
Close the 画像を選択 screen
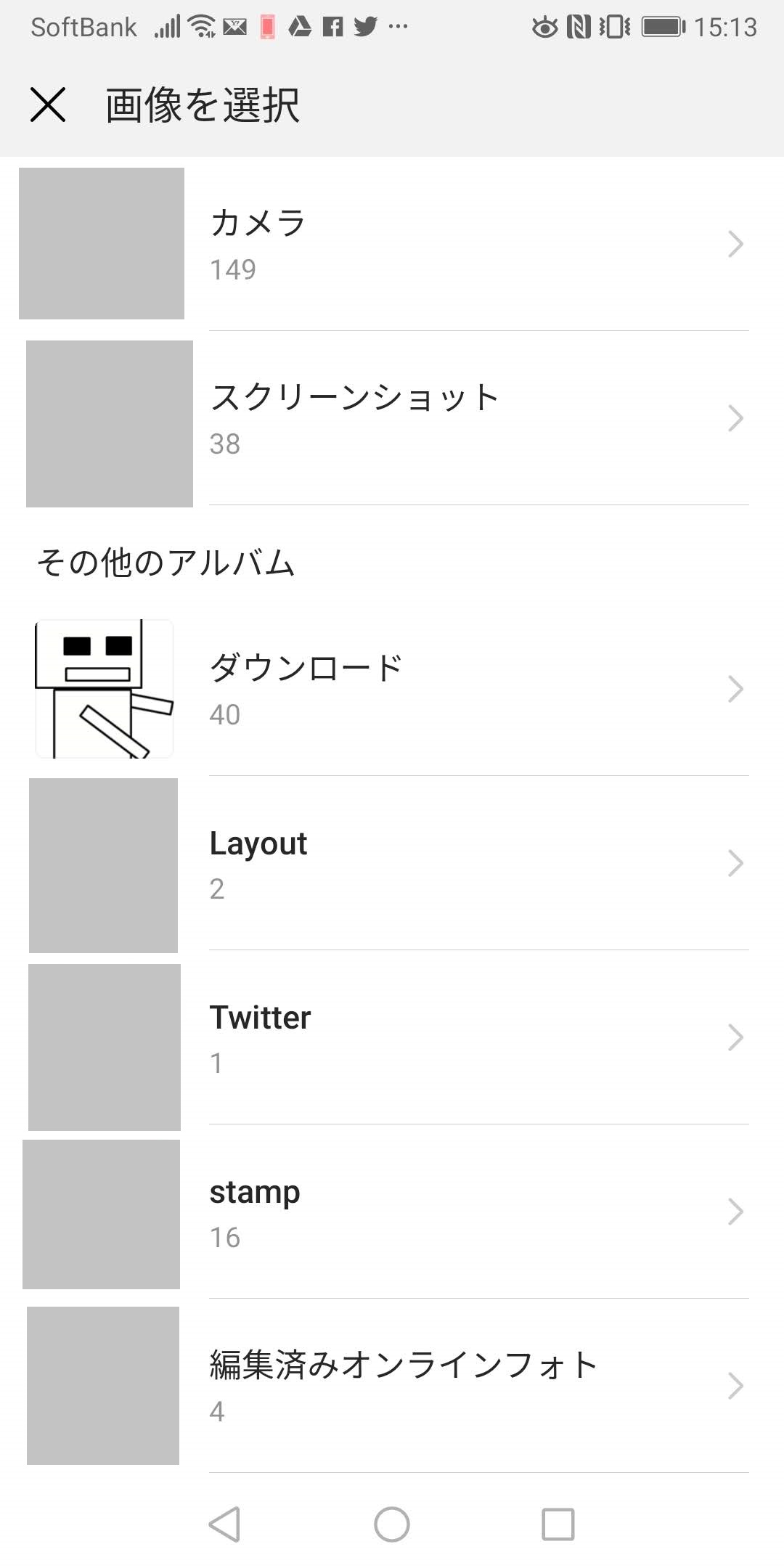[x=48, y=105]
